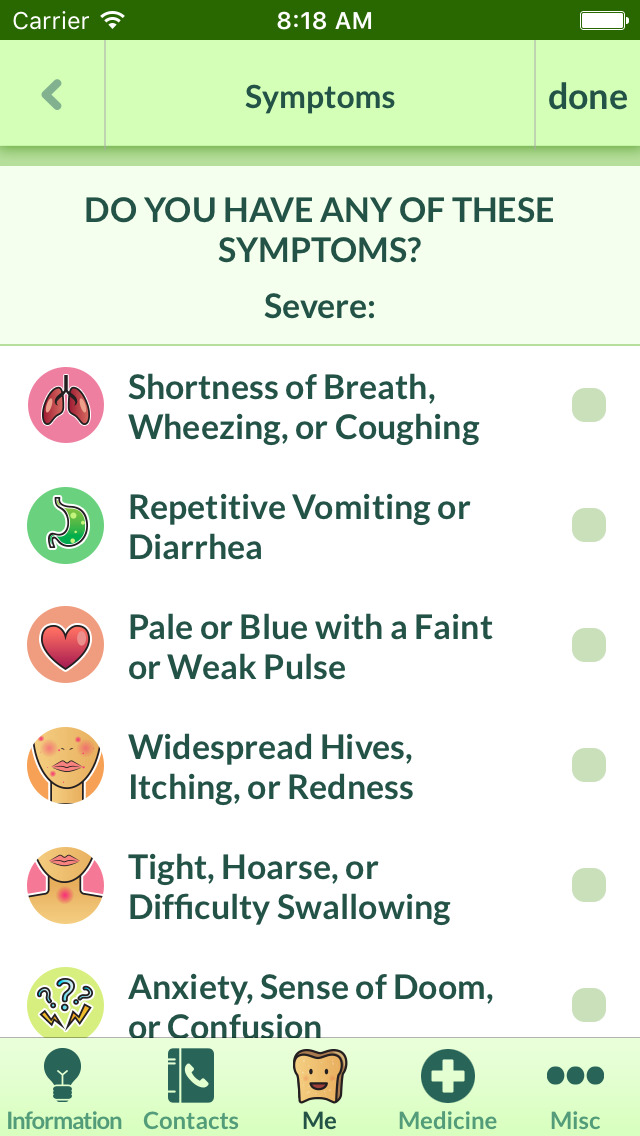640x1136 pixels.
Task: Select Repetitive Vomiting or Diarrhea checkbox
Action: coord(589,525)
